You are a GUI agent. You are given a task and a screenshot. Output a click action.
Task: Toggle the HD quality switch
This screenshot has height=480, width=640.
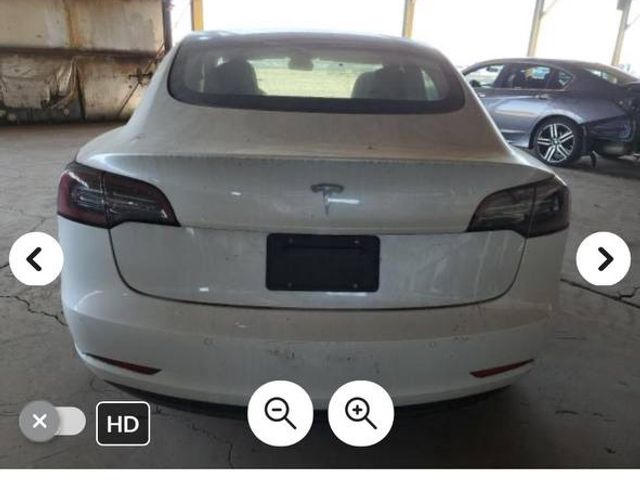(x=52, y=421)
